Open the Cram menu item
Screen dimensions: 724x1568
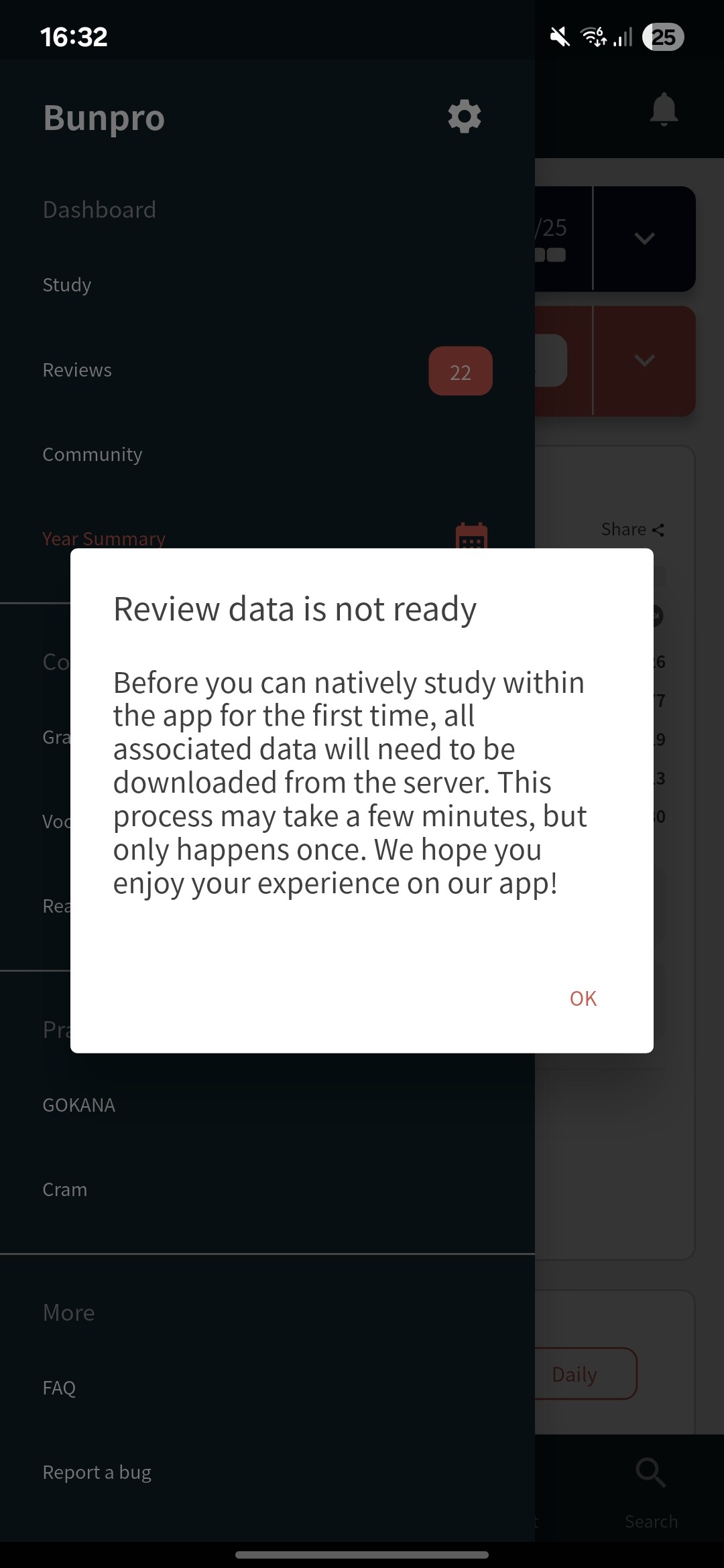coord(65,1189)
